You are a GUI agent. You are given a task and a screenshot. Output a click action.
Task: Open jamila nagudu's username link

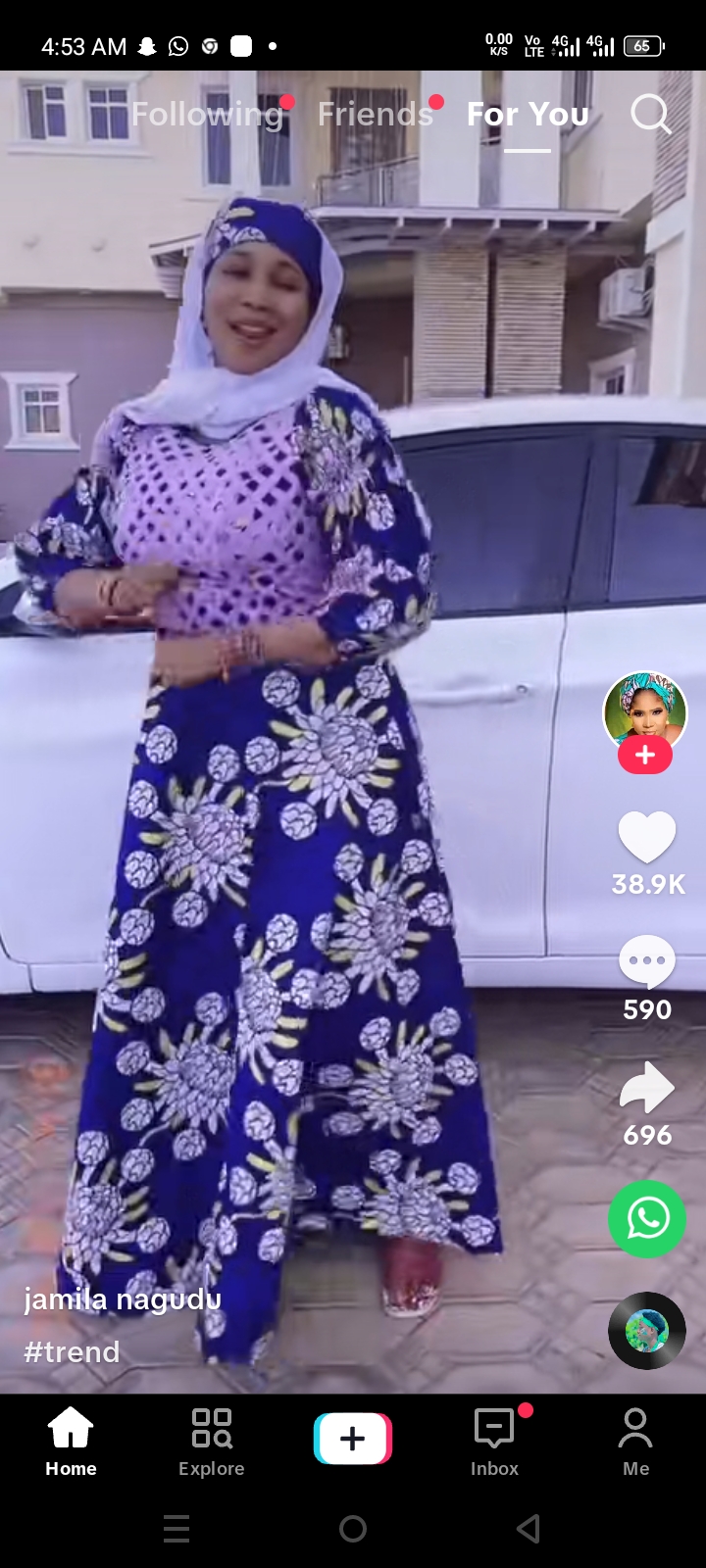[123, 1299]
